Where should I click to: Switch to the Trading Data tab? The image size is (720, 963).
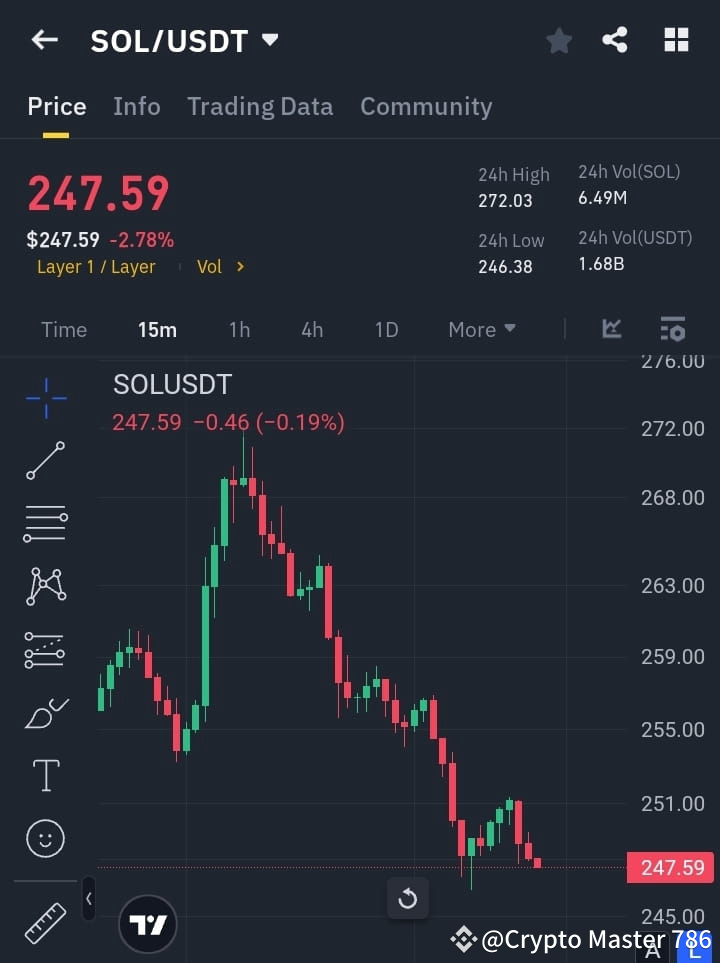(x=260, y=106)
